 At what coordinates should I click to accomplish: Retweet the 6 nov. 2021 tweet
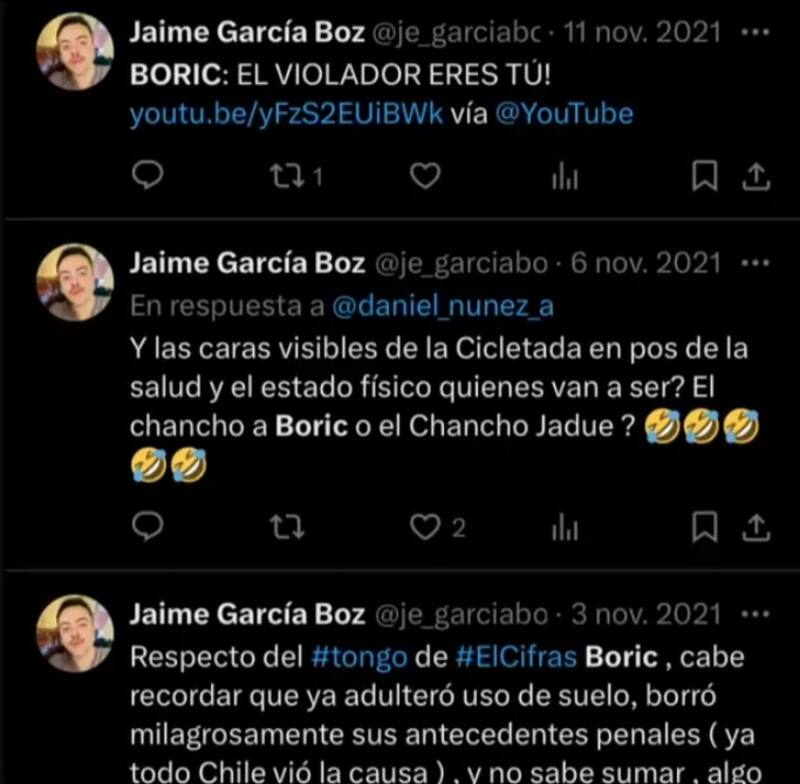click(x=285, y=527)
